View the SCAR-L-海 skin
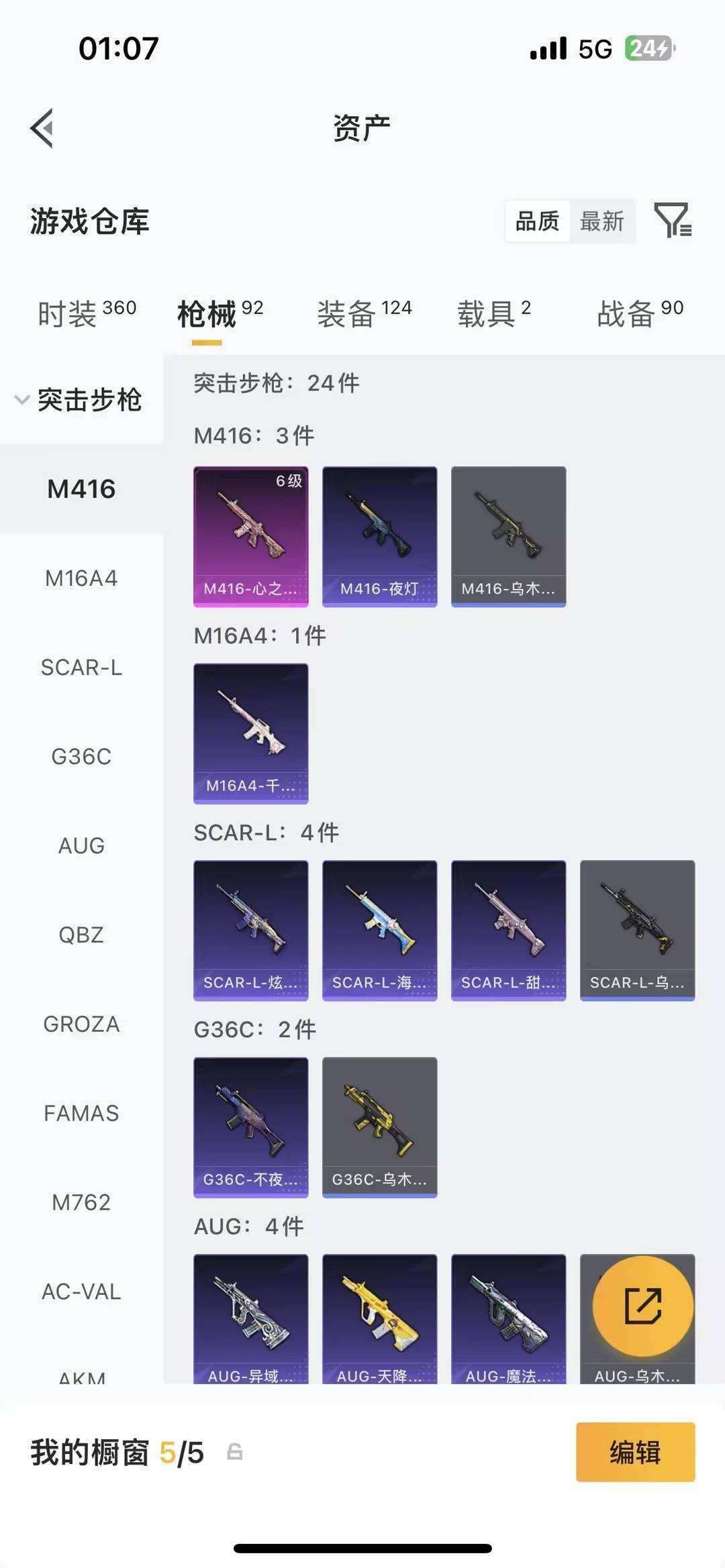725x1568 pixels. click(380, 930)
